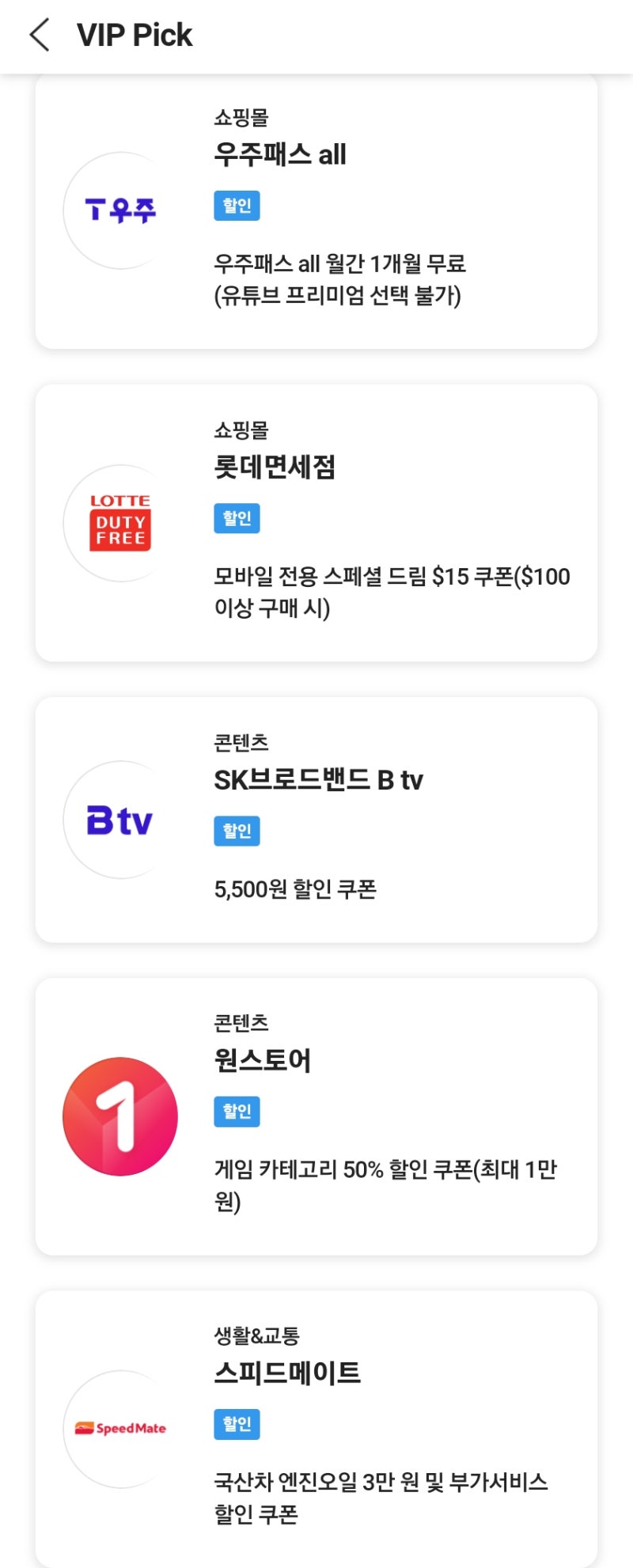
Task: Tap the 할인 badge on 우주패스 all card
Action: tap(235, 206)
